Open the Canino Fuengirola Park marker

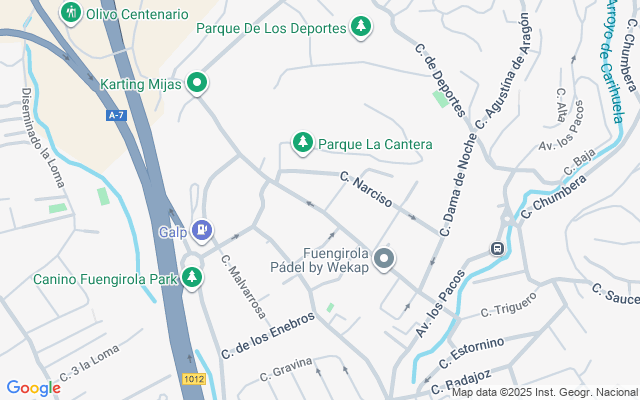192,278
